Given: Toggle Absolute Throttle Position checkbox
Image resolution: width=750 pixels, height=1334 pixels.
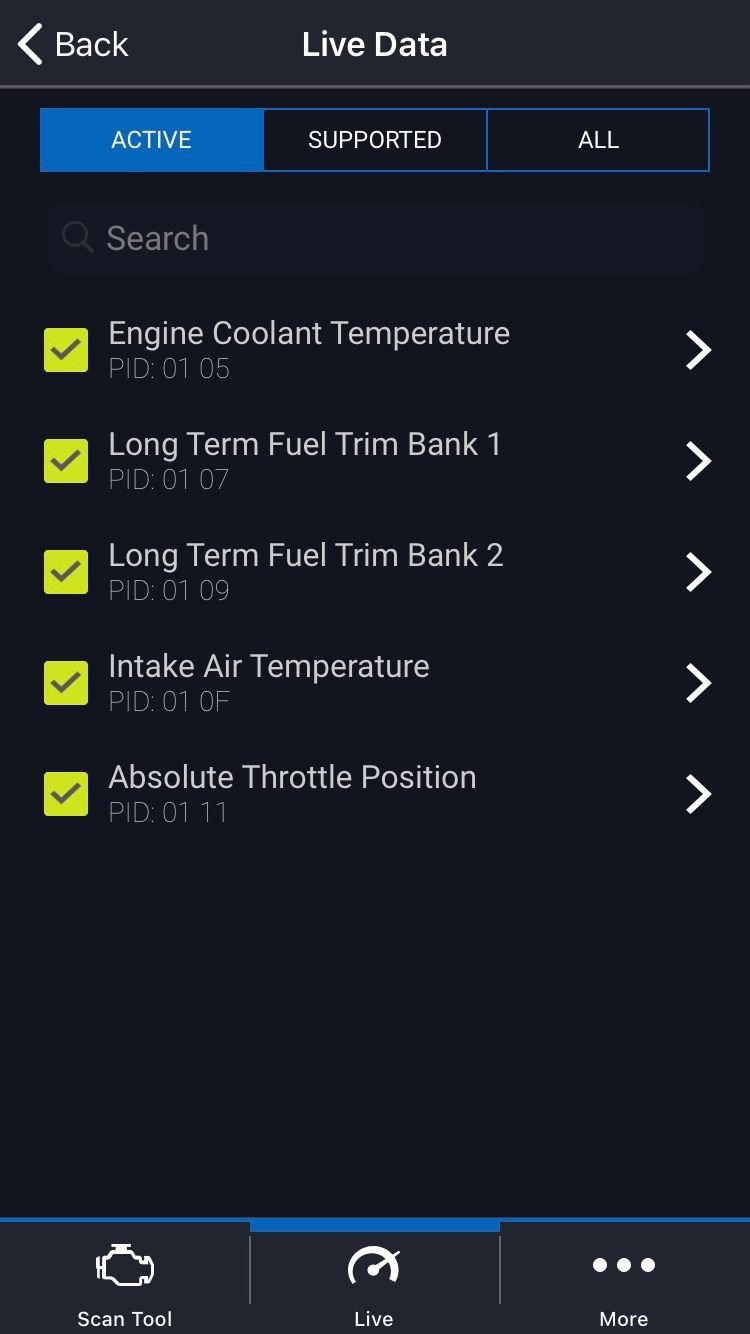Looking at the screenshot, I should pyautogui.click(x=66, y=794).
